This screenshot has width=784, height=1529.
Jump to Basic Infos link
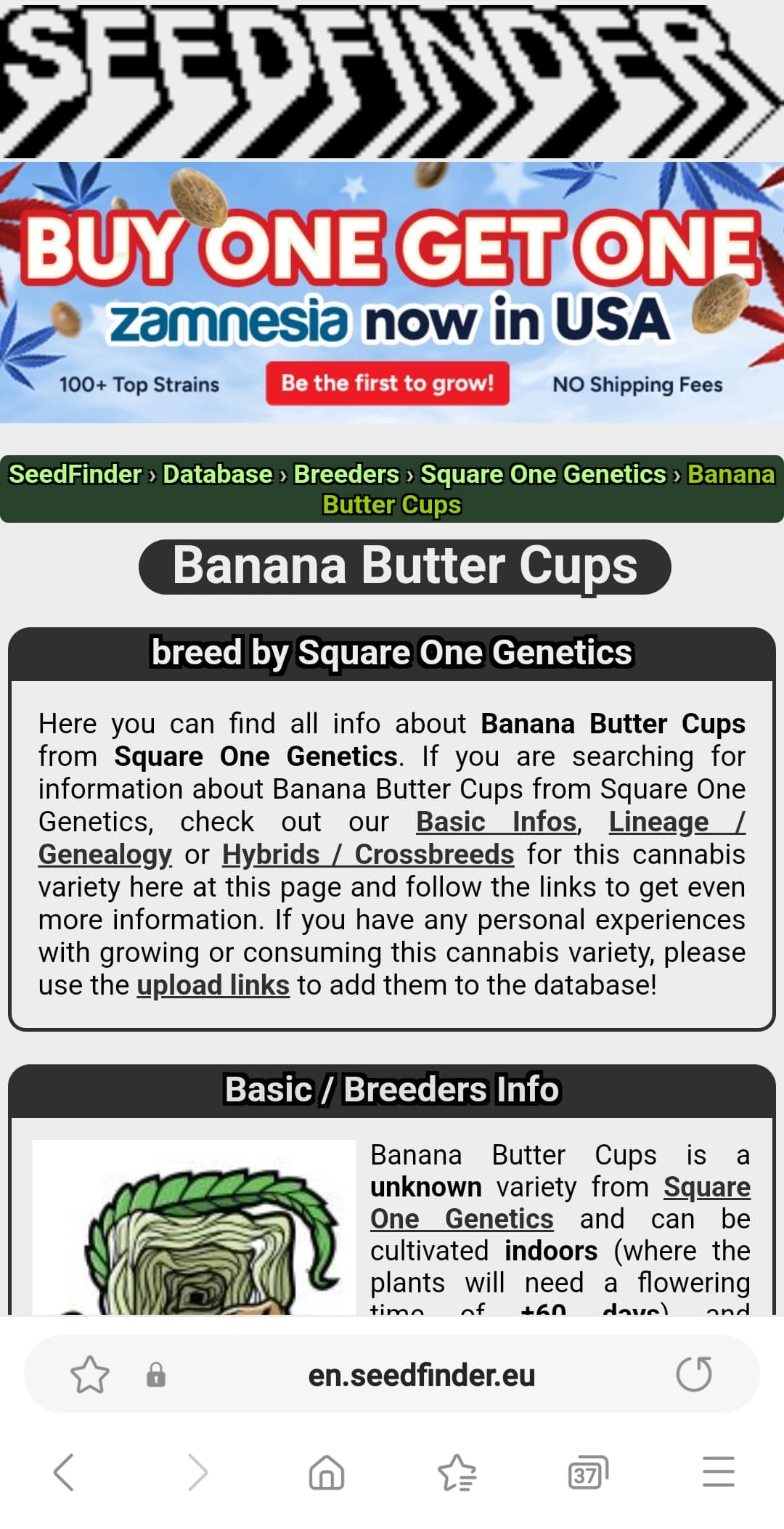click(498, 822)
